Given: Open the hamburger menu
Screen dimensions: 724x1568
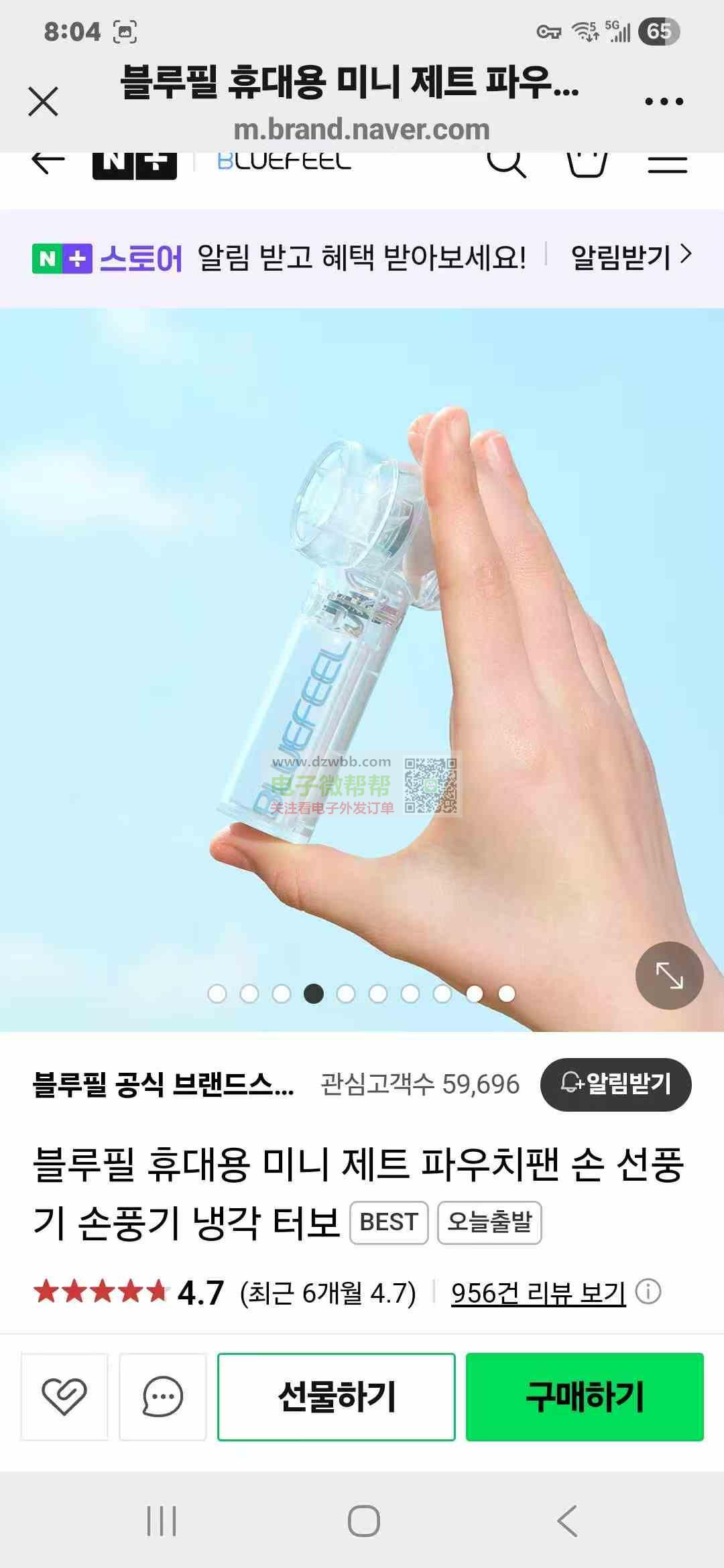Looking at the screenshot, I should pos(668,164).
